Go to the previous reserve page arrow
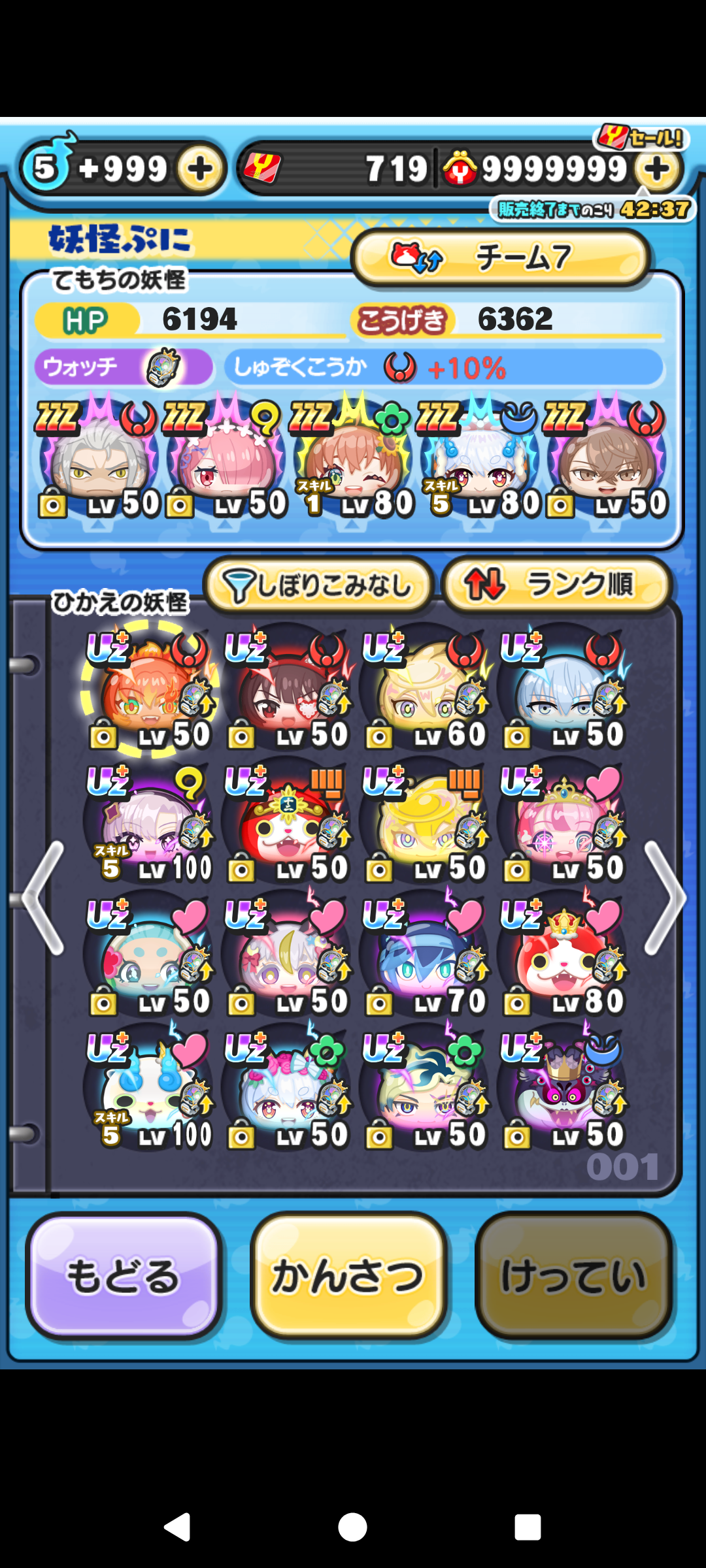This screenshot has width=706, height=1568. [x=43, y=897]
